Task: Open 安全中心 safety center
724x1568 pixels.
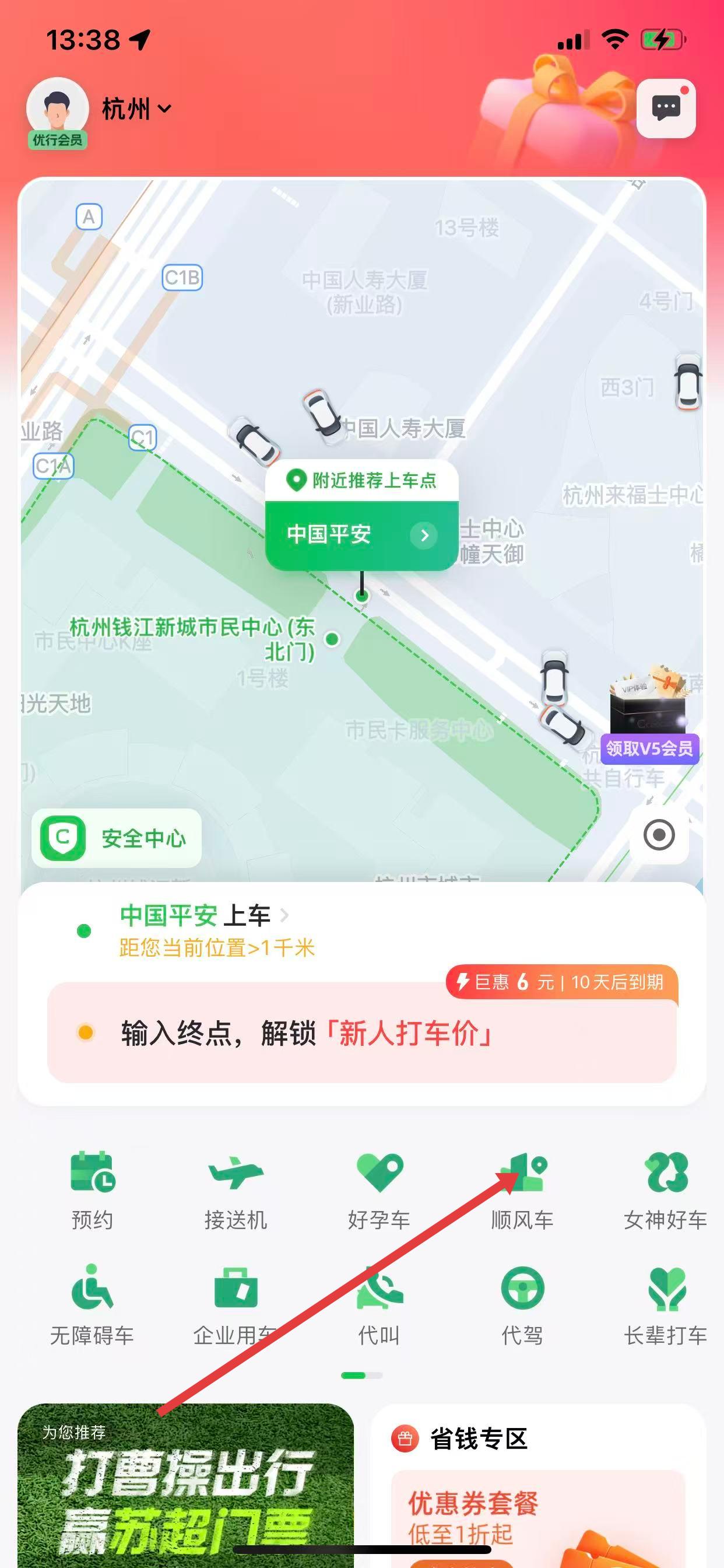Action: [x=116, y=838]
